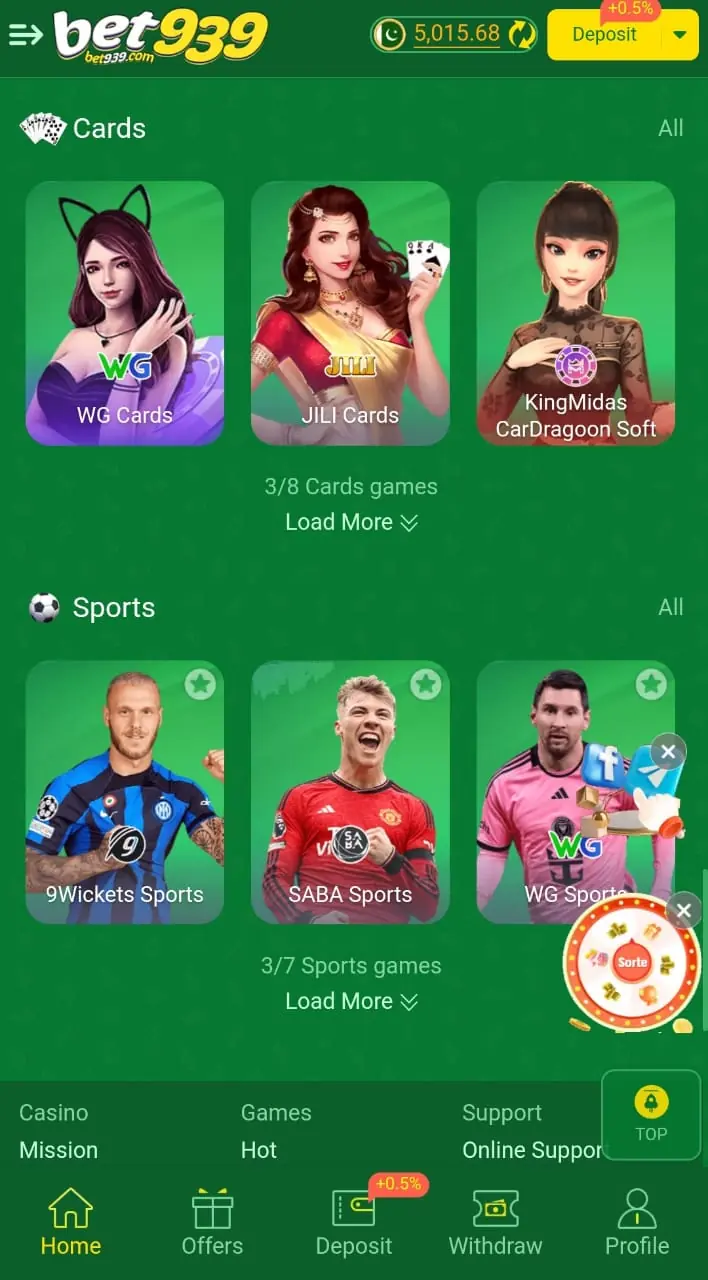708x1280 pixels.
Task: Open WG Cards tile
Action: point(125,312)
